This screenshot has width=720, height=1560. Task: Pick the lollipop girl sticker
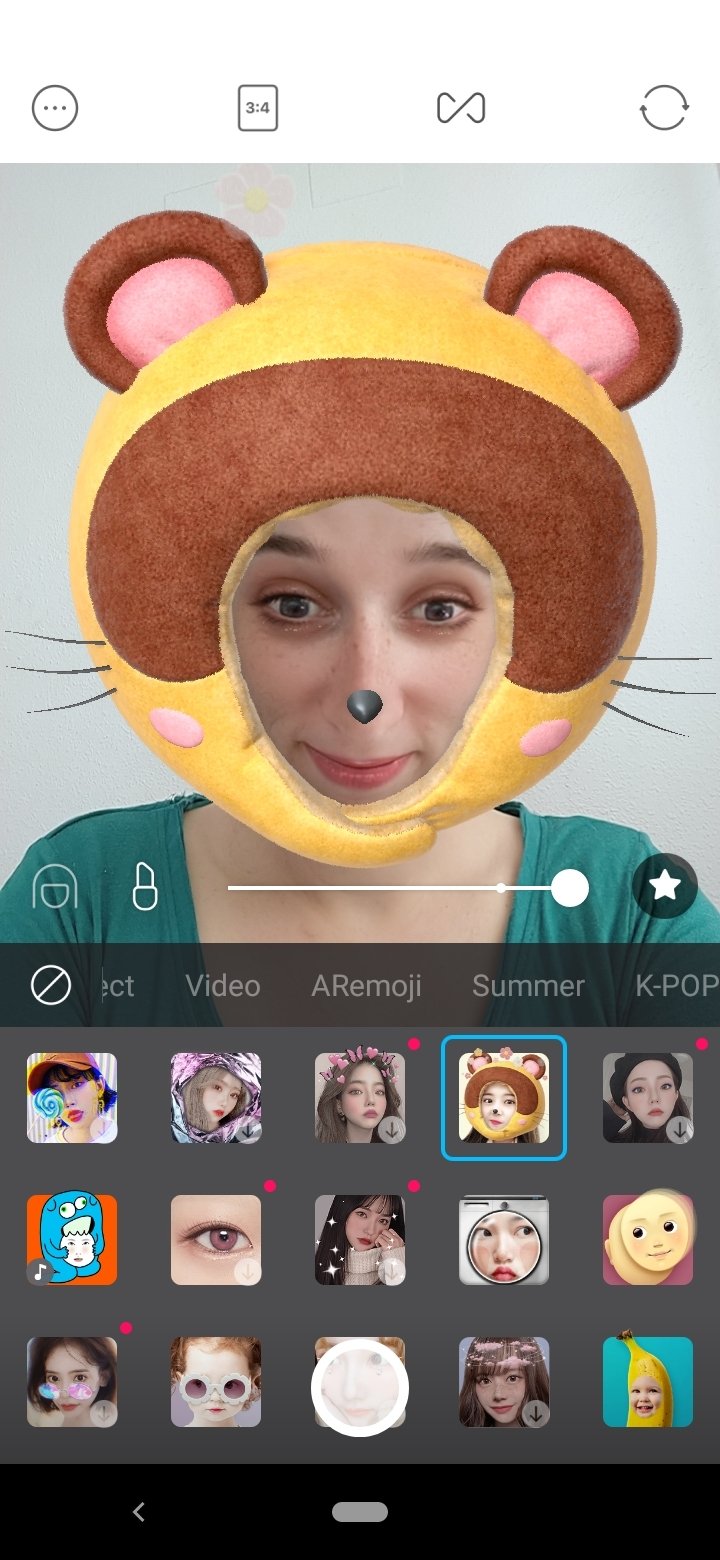coord(72,1098)
